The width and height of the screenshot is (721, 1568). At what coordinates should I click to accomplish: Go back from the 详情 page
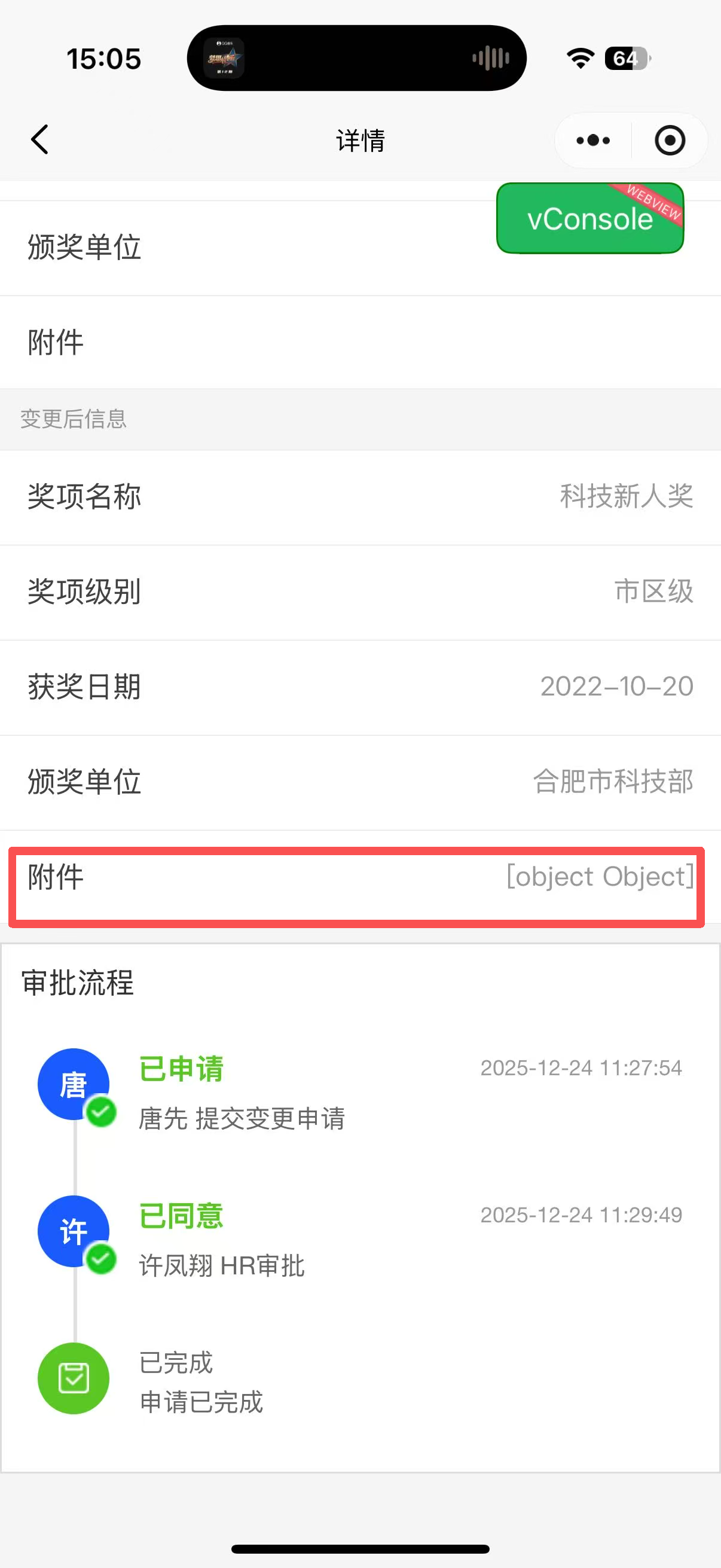pyautogui.click(x=40, y=140)
